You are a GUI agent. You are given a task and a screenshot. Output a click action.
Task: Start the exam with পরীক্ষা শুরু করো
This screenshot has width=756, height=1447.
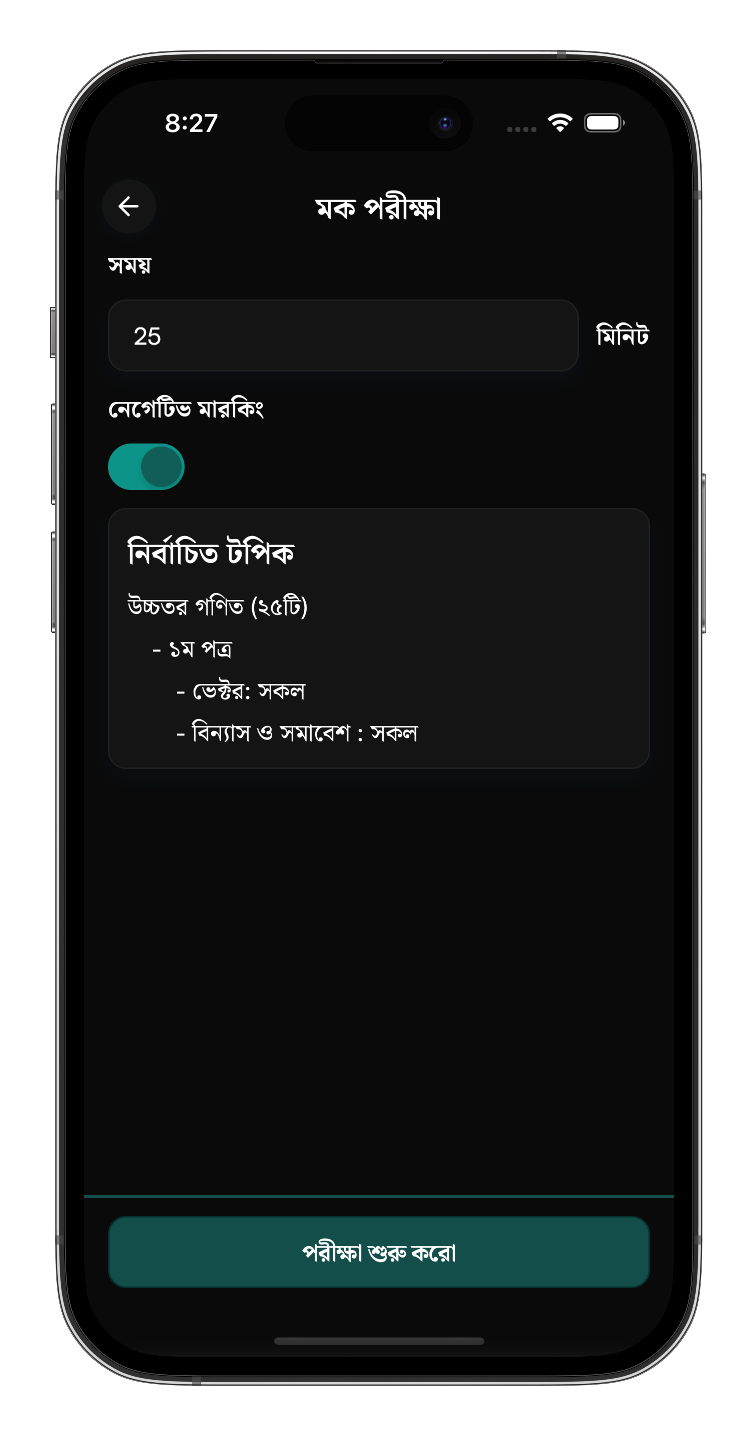(378, 1252)
